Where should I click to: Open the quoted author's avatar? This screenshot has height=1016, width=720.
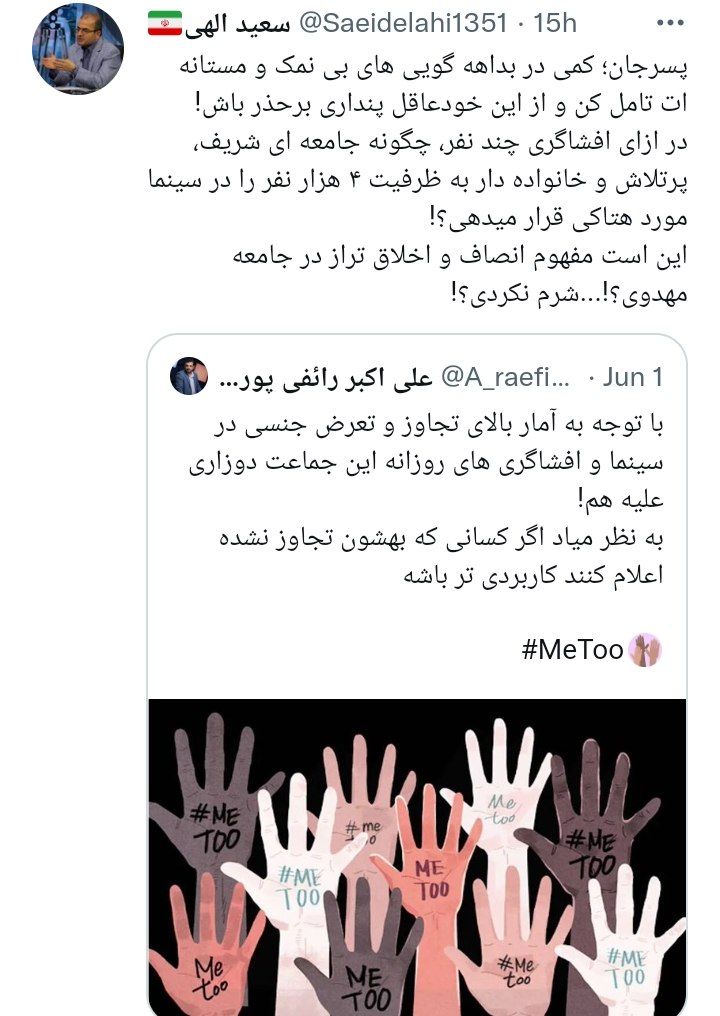click(188, 376)
